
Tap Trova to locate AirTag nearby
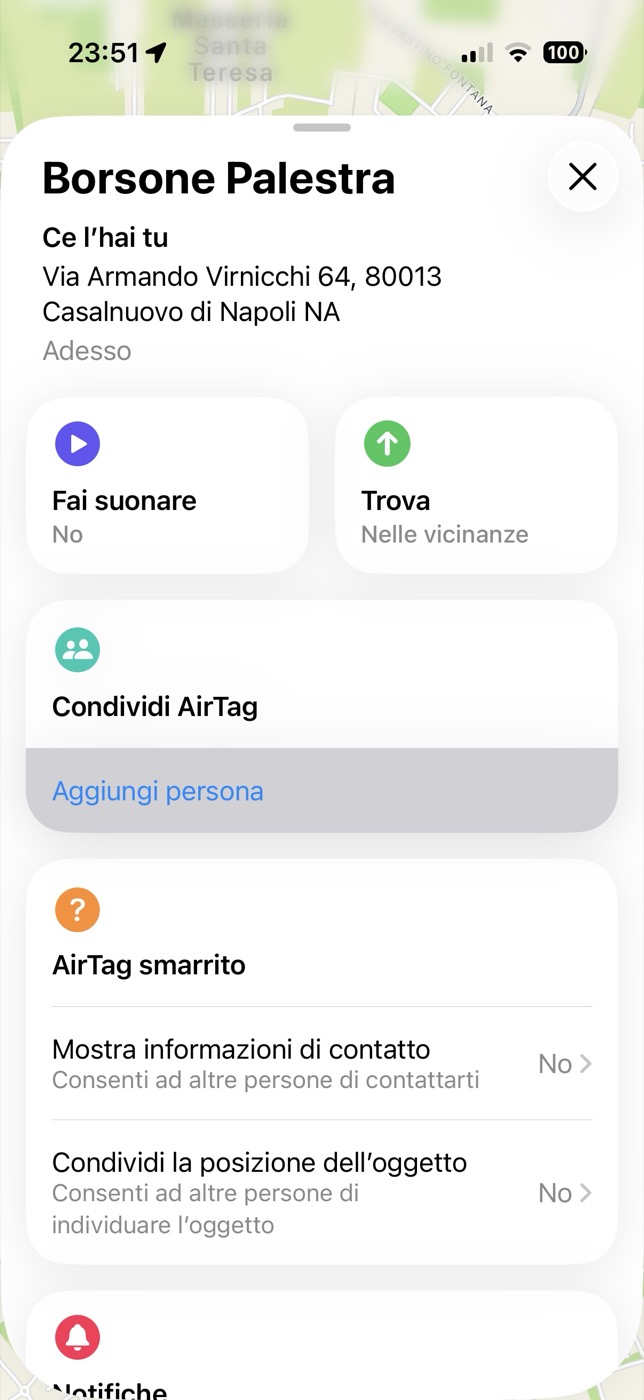[476, 485]
